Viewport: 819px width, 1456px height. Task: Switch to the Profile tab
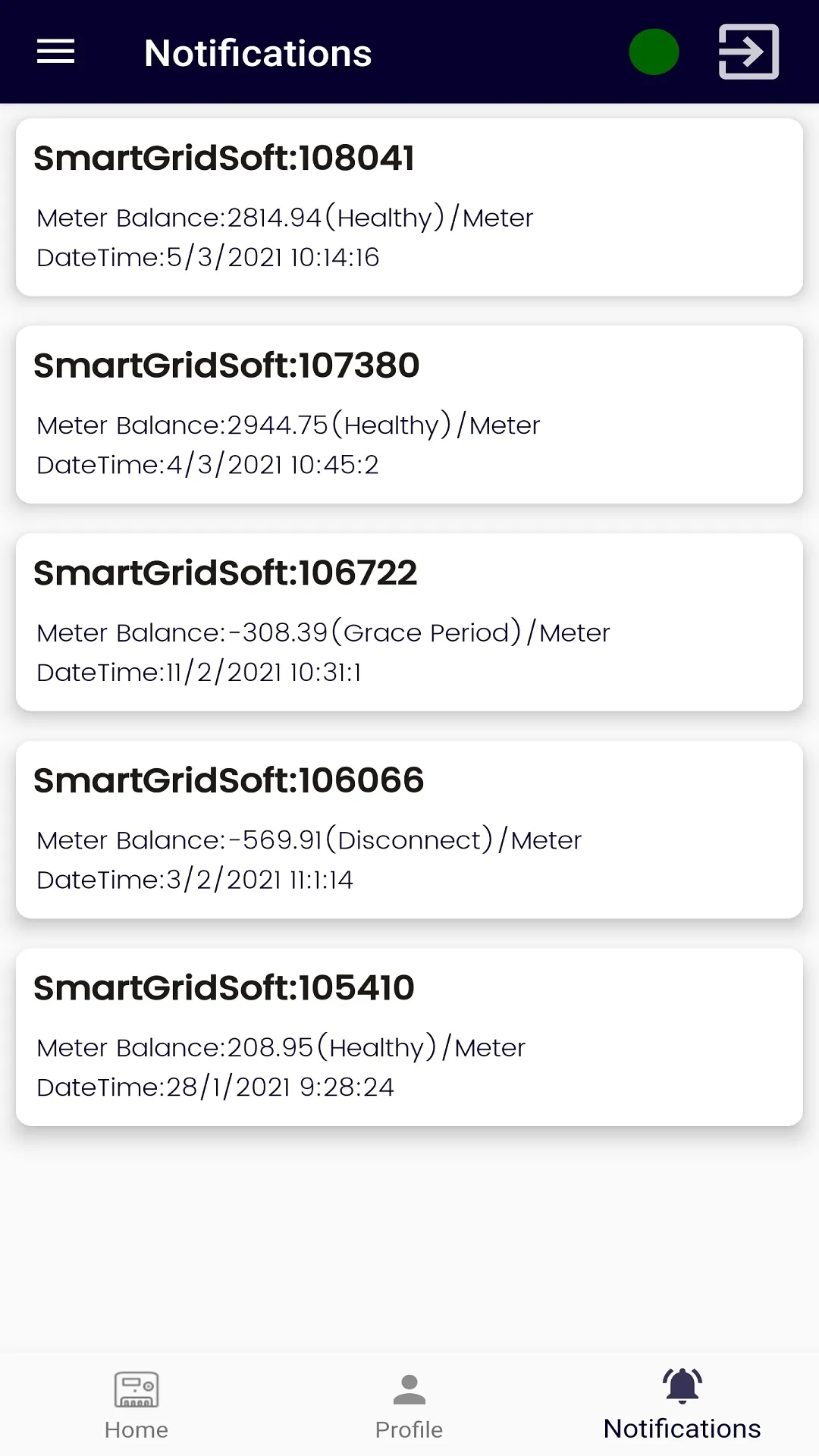tap(409, 1405)
